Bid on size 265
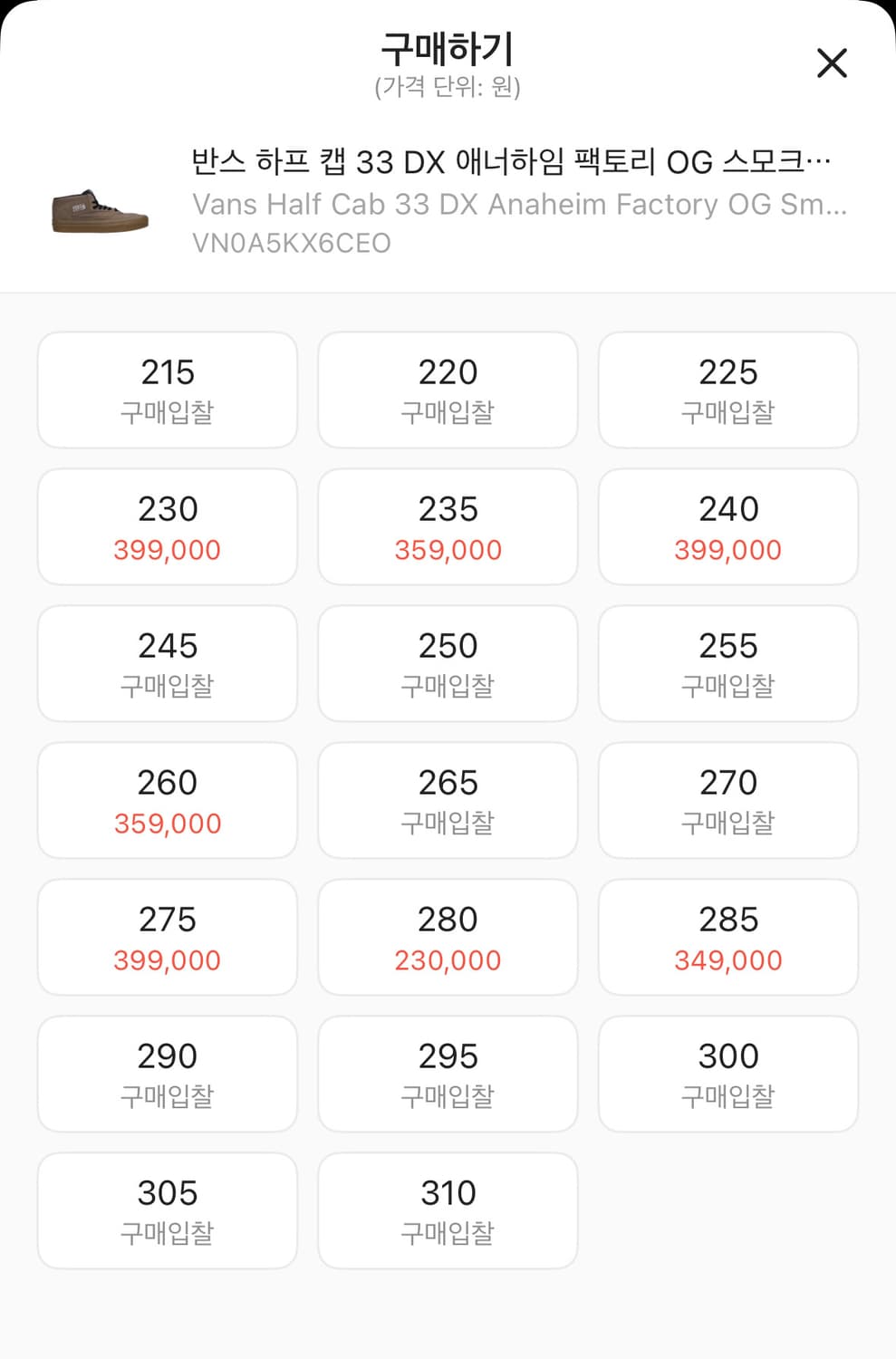Viewport: 896px width, 1359px height. pos(448,800)
